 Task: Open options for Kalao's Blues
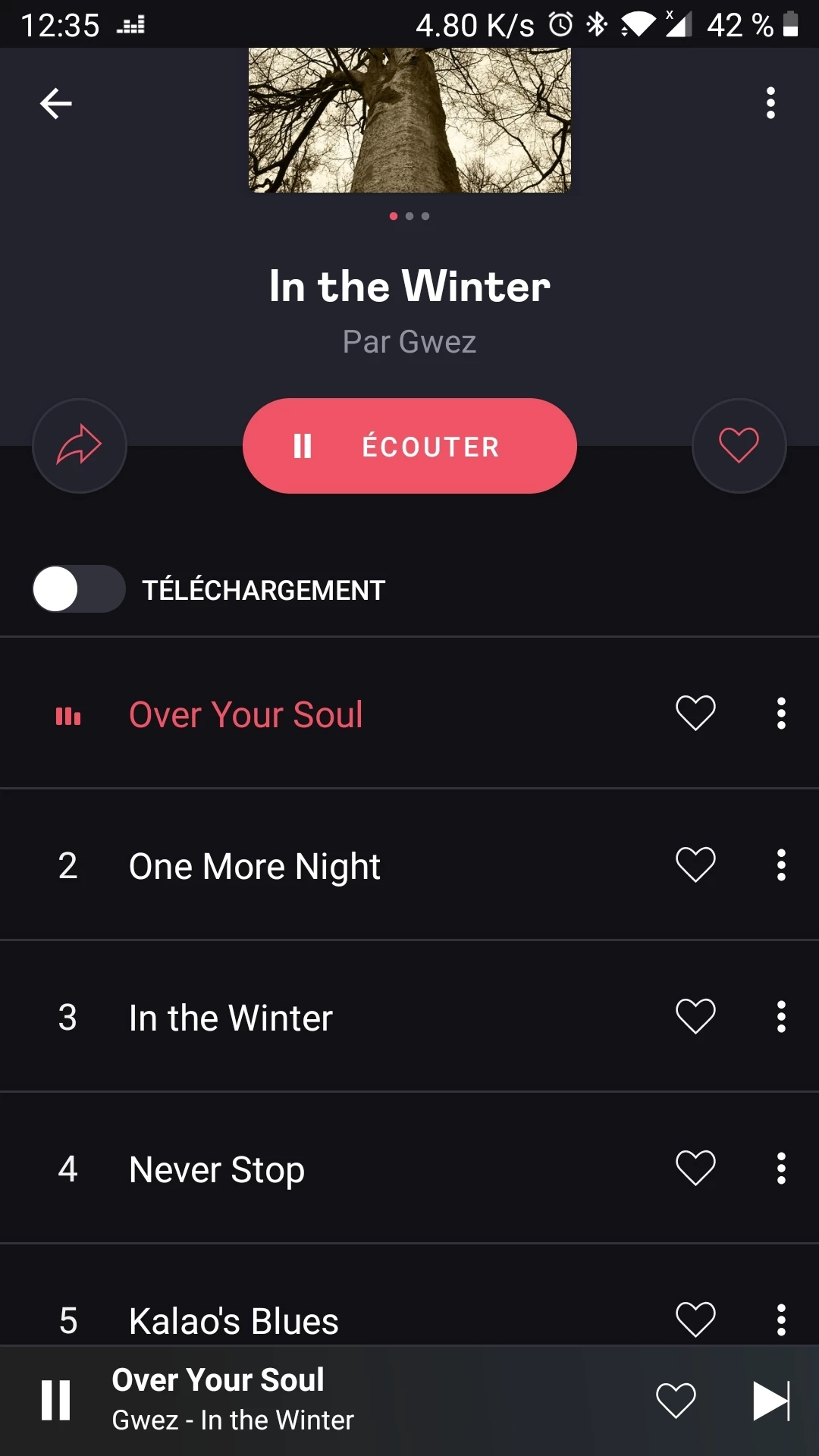781,1319
